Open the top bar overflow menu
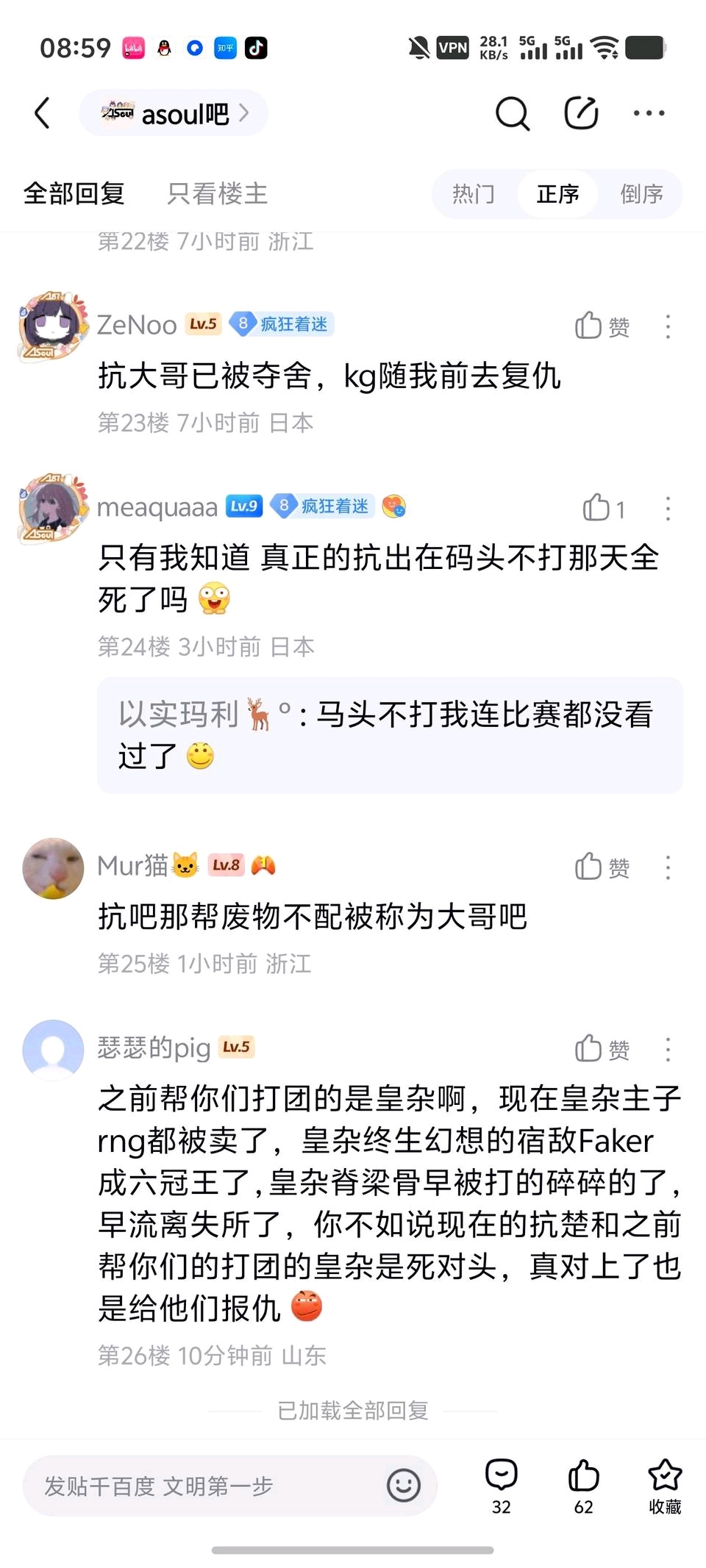706x1568 pixels. (649, 114)
